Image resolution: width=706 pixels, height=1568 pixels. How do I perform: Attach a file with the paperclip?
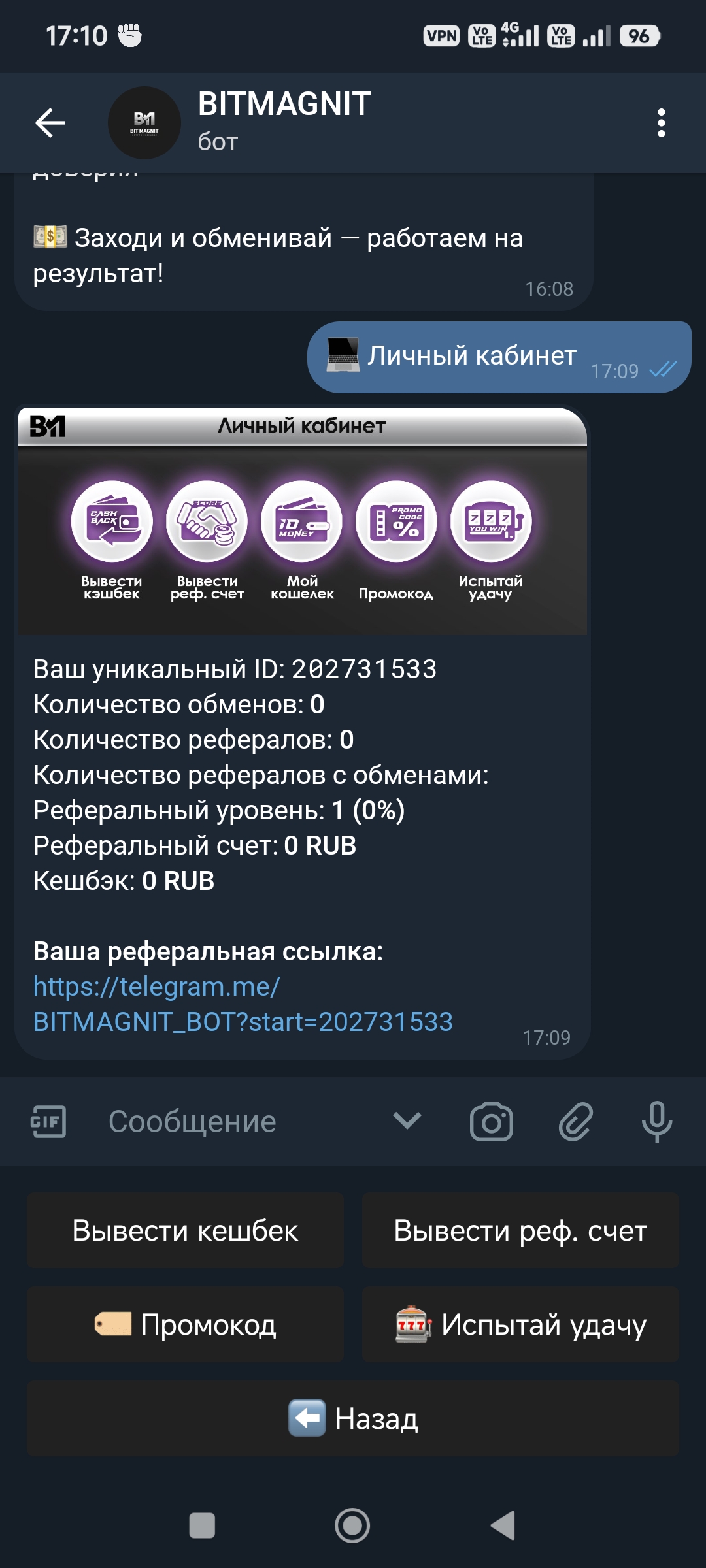click(575, 1122)
